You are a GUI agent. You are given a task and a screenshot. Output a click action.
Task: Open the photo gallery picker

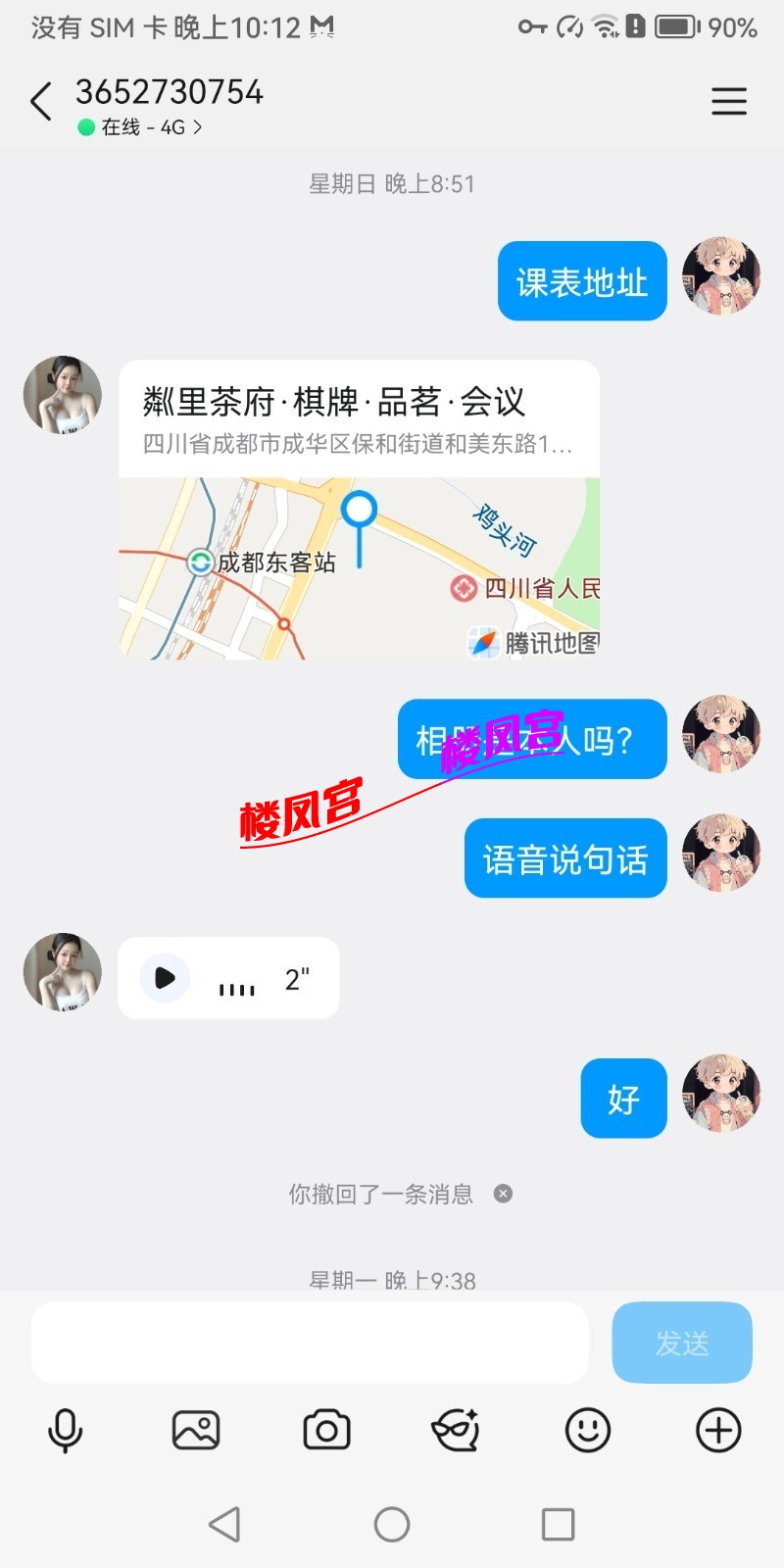[196, 1431]
